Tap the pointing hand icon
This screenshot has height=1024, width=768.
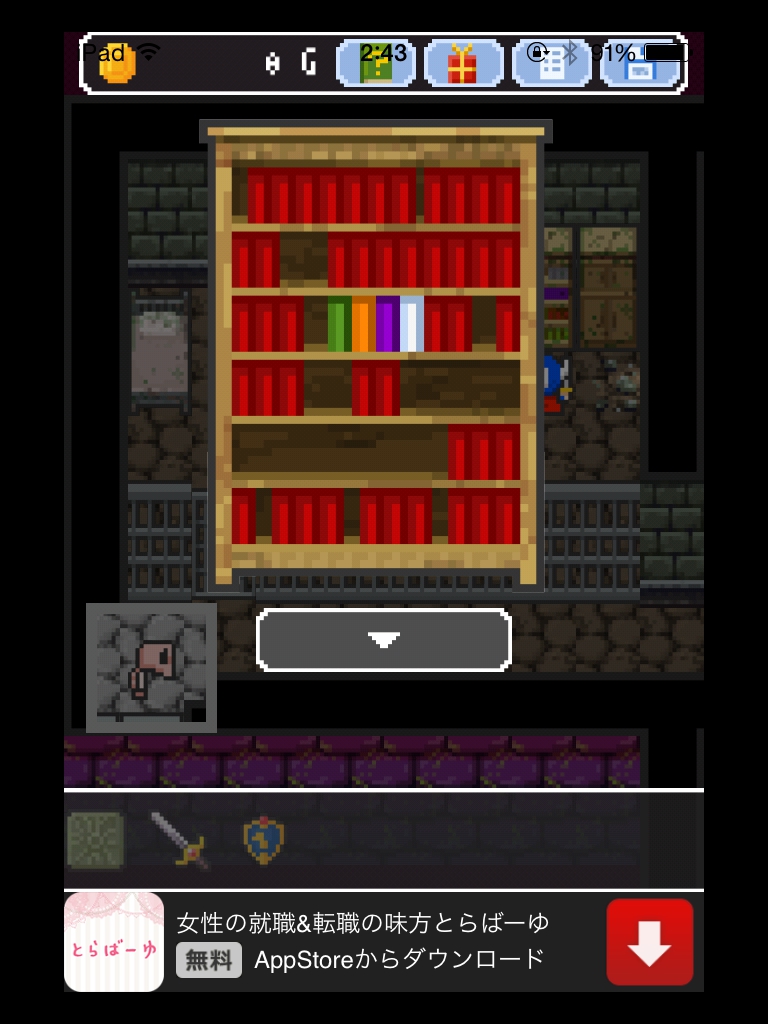click(151, 667)
